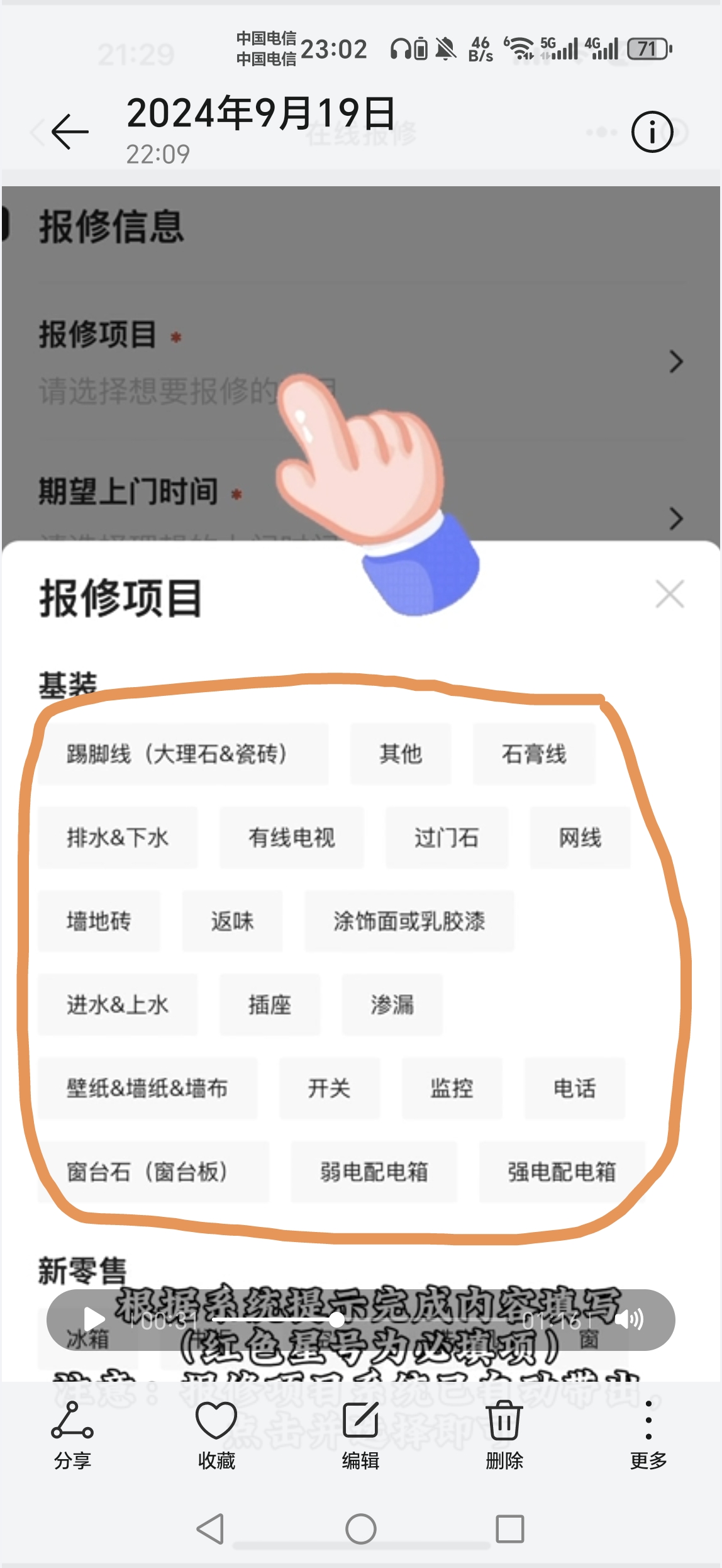Go back from the video viewer
This screenshot has width=722, height=1568.
(69, 132)
